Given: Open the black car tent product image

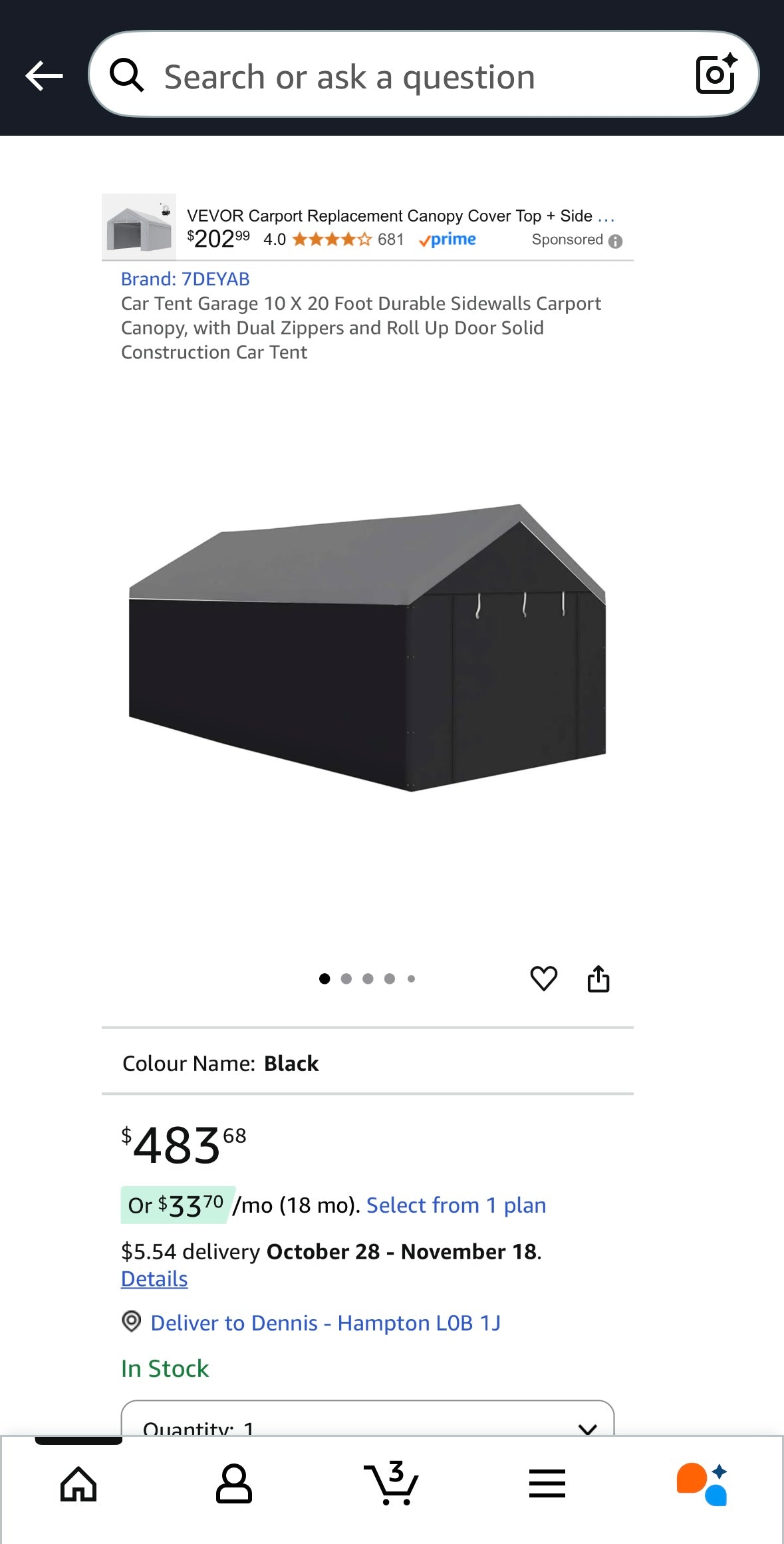Looking at the screenshot, I should coord(367,649).
